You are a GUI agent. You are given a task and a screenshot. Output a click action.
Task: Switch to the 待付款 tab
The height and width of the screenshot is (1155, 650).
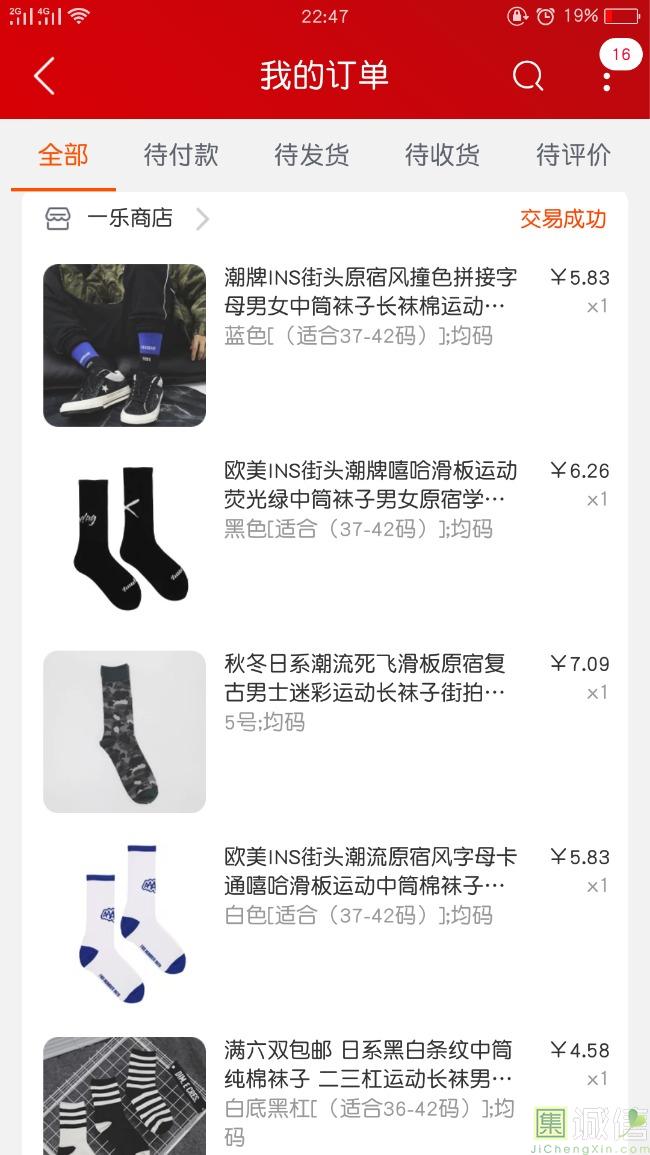click(x=181, y=155)
